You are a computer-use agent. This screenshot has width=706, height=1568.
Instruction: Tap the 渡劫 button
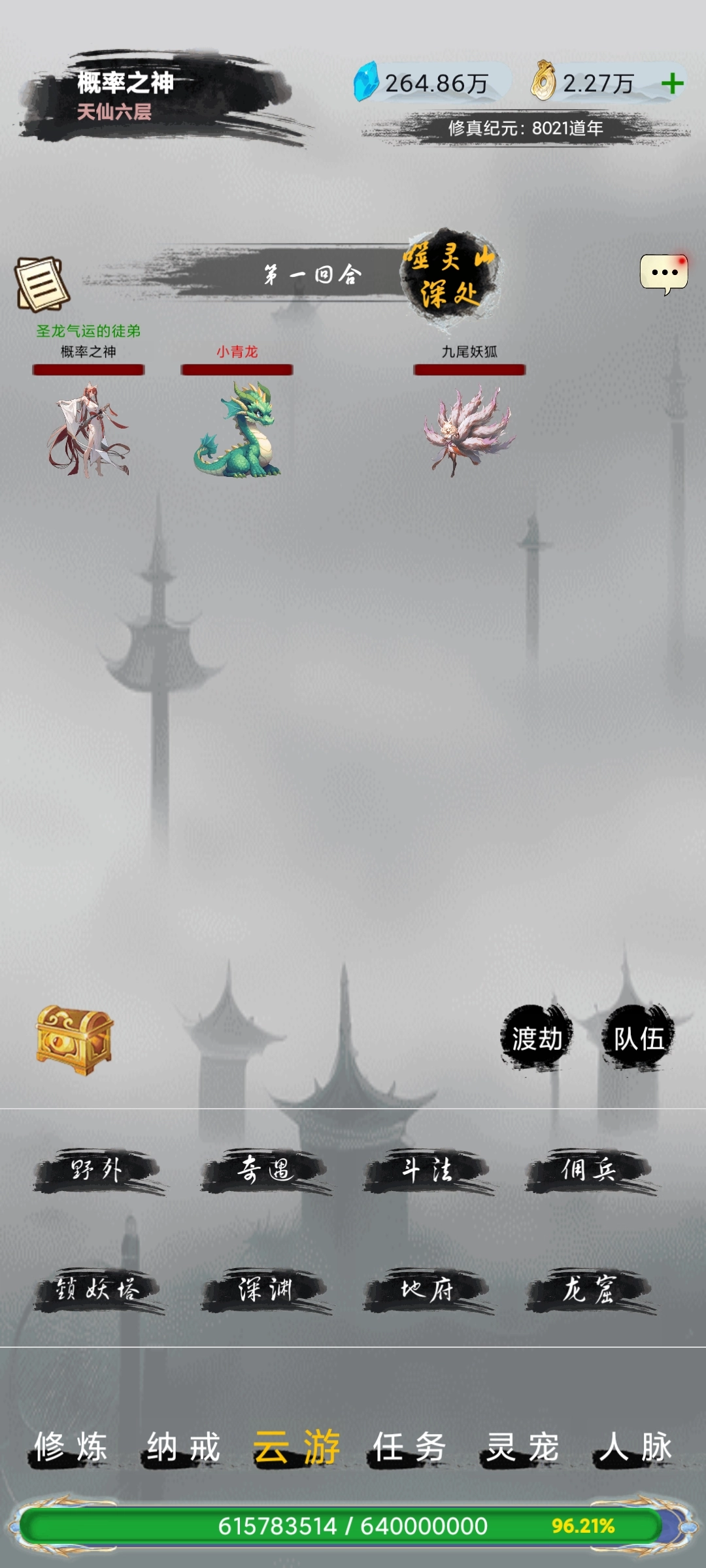537,1038
